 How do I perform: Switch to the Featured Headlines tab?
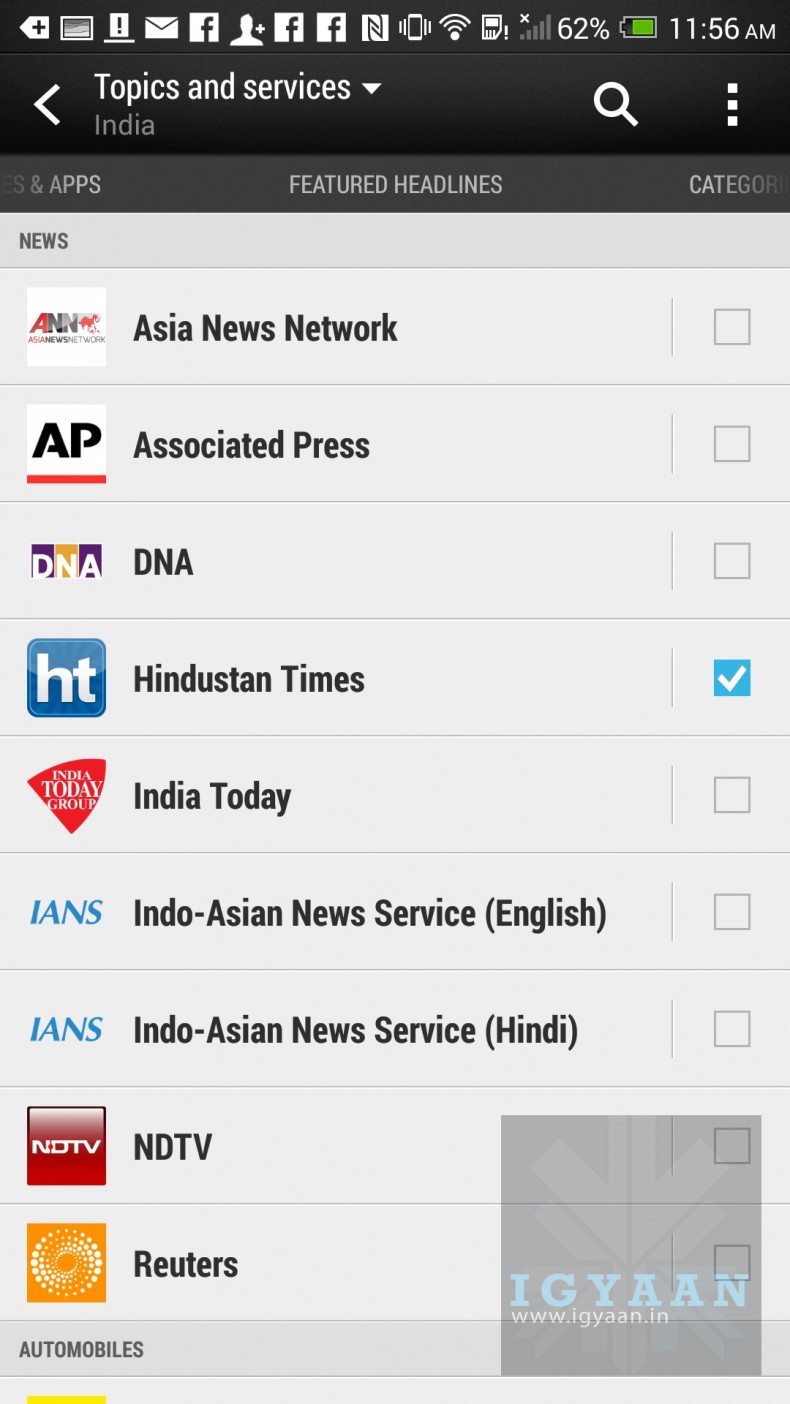395,185
